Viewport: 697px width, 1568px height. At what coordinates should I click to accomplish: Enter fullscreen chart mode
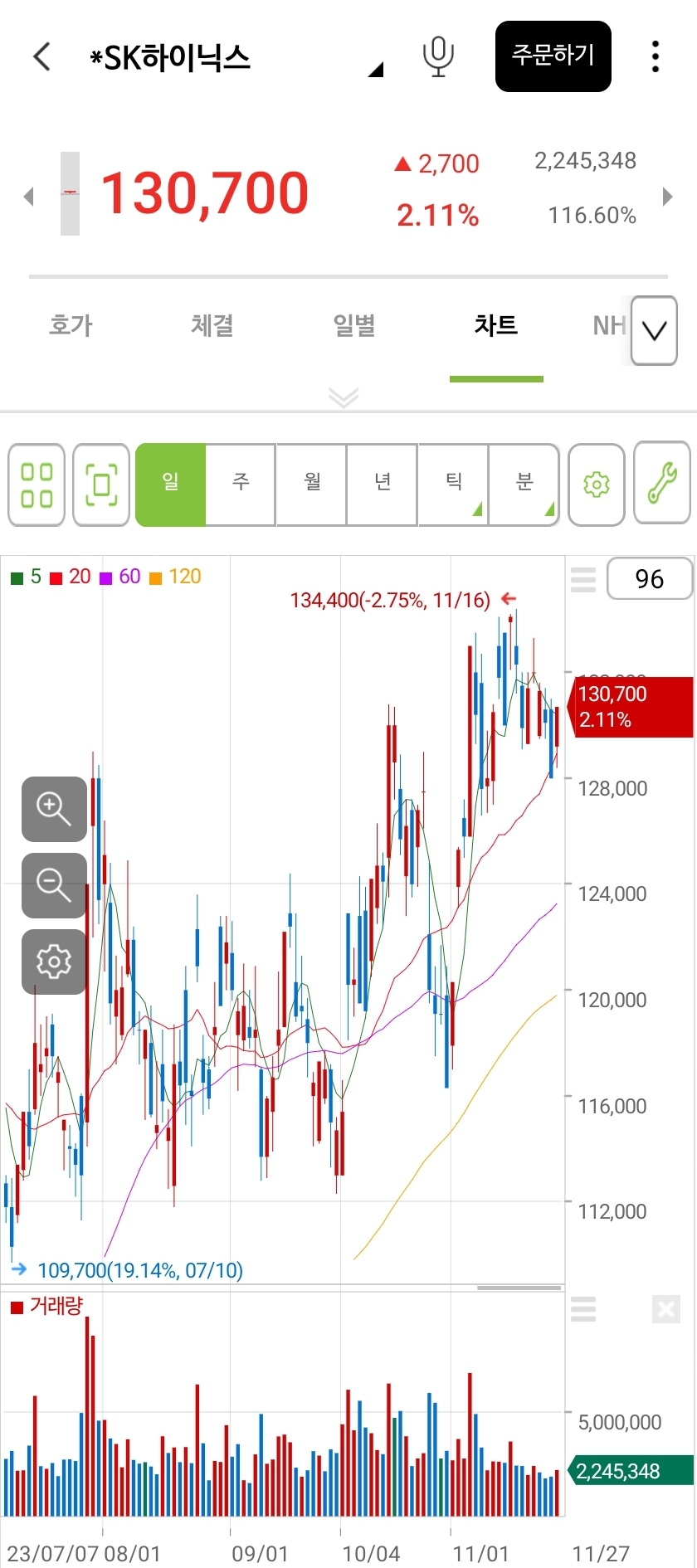click(101, 485)
